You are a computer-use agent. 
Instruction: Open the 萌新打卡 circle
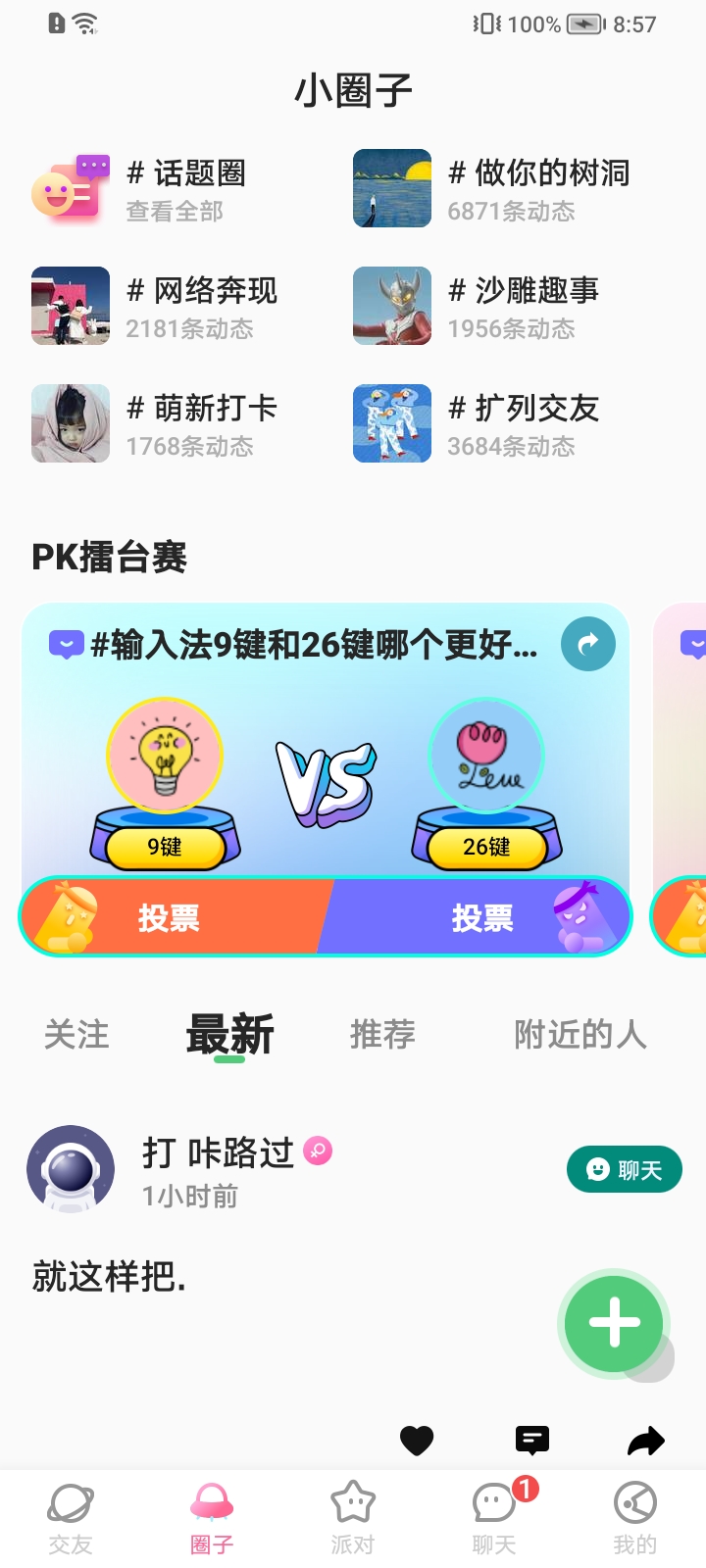coord(157,424)
